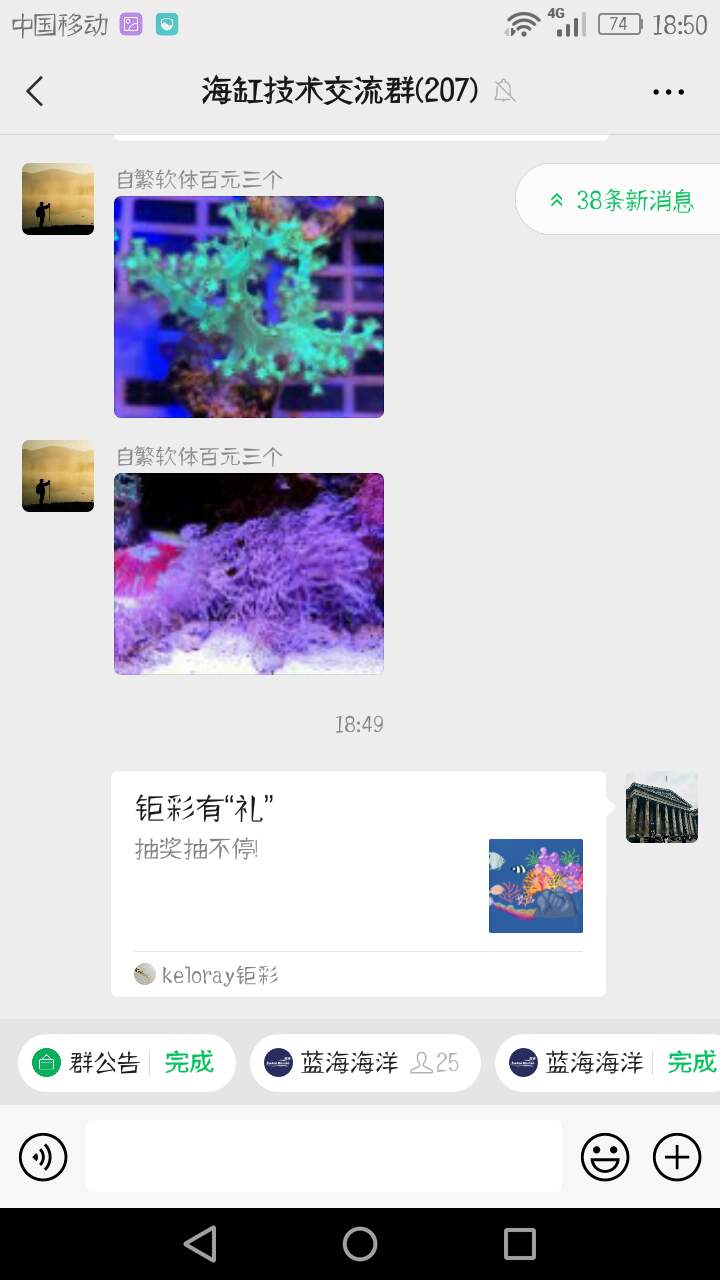Tap the system home button

point(360,1244)
